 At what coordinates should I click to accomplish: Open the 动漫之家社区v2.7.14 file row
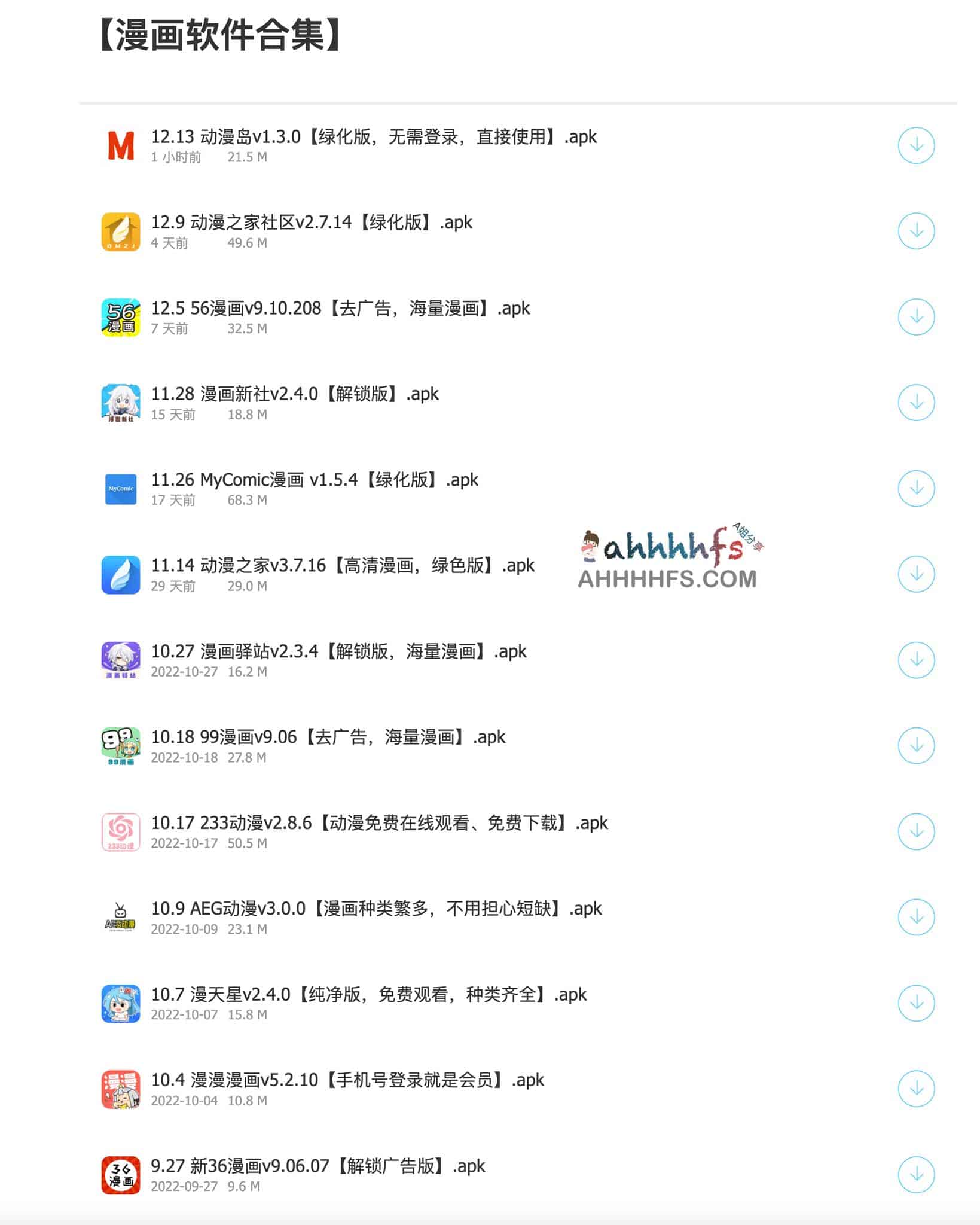click(312, 223)
